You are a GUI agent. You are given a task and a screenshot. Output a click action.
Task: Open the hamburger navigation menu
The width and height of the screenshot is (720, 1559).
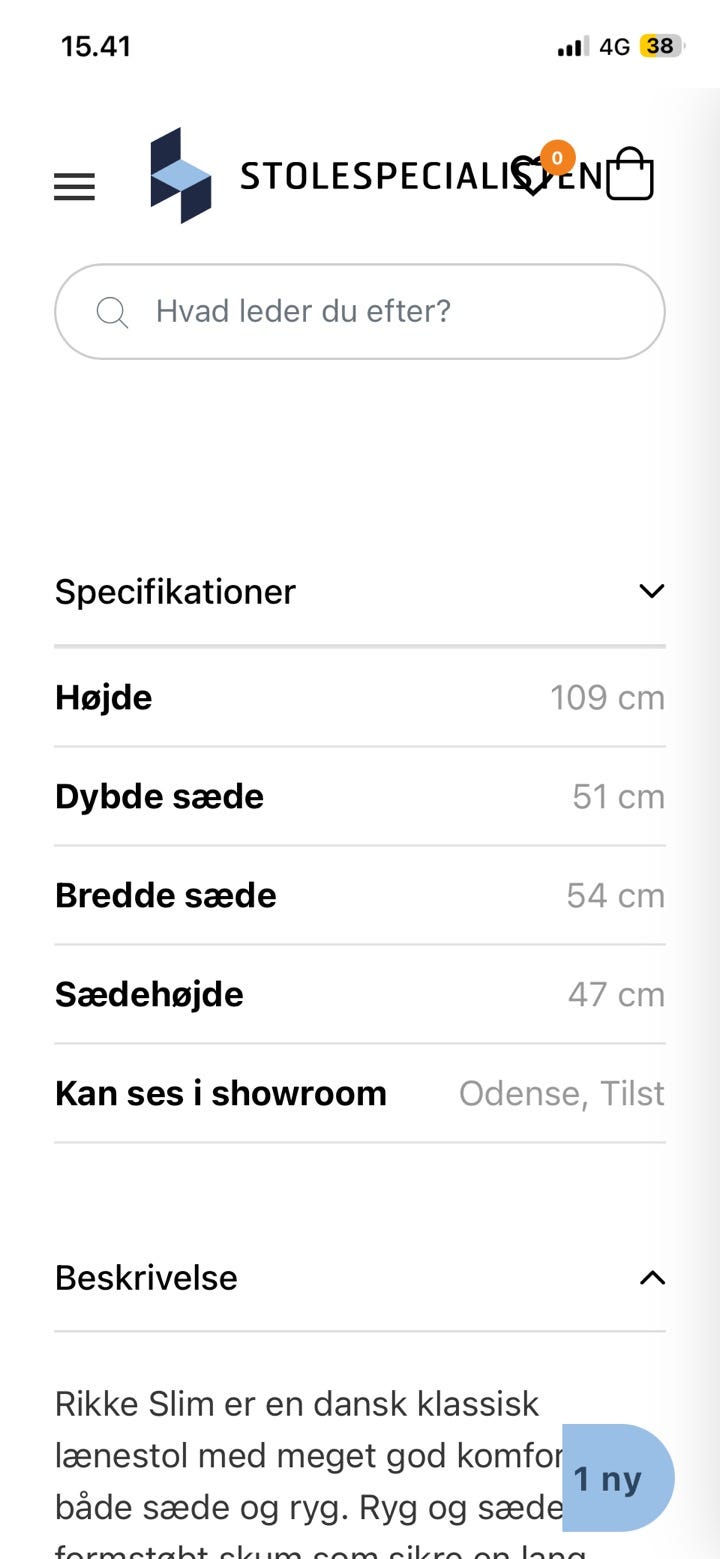pos(74,187)
